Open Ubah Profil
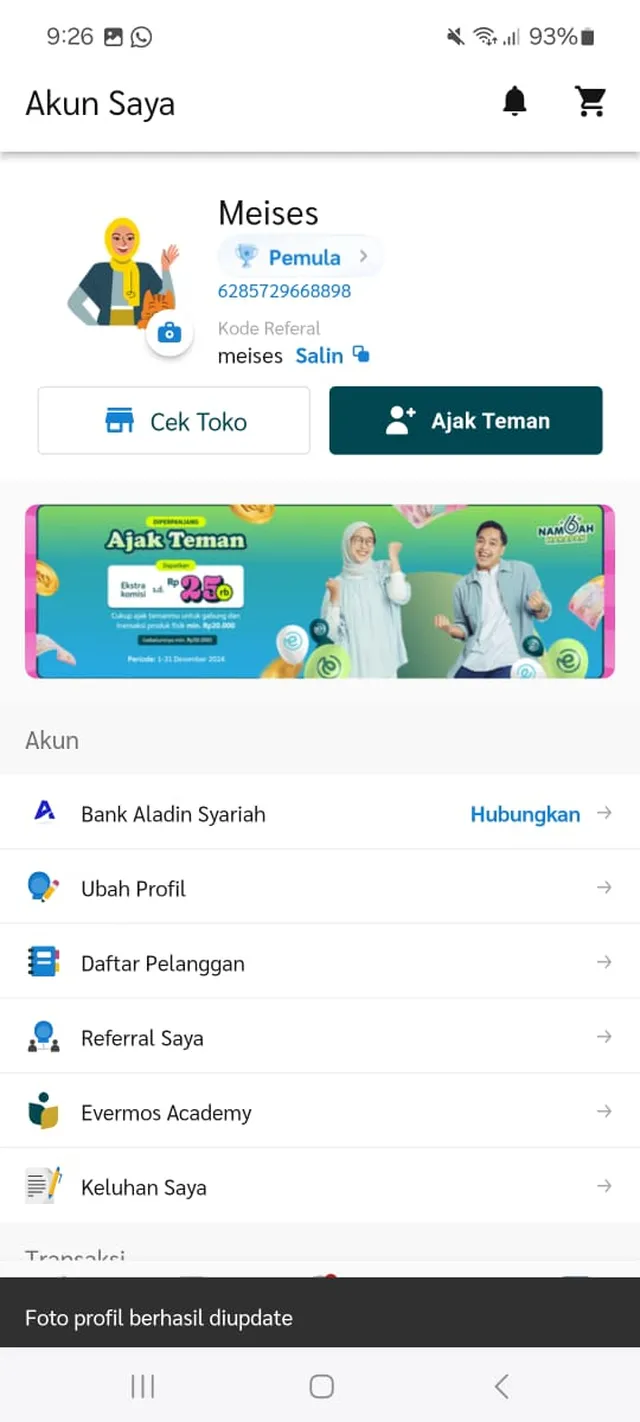640x1422 pixels. click(320, 888)
